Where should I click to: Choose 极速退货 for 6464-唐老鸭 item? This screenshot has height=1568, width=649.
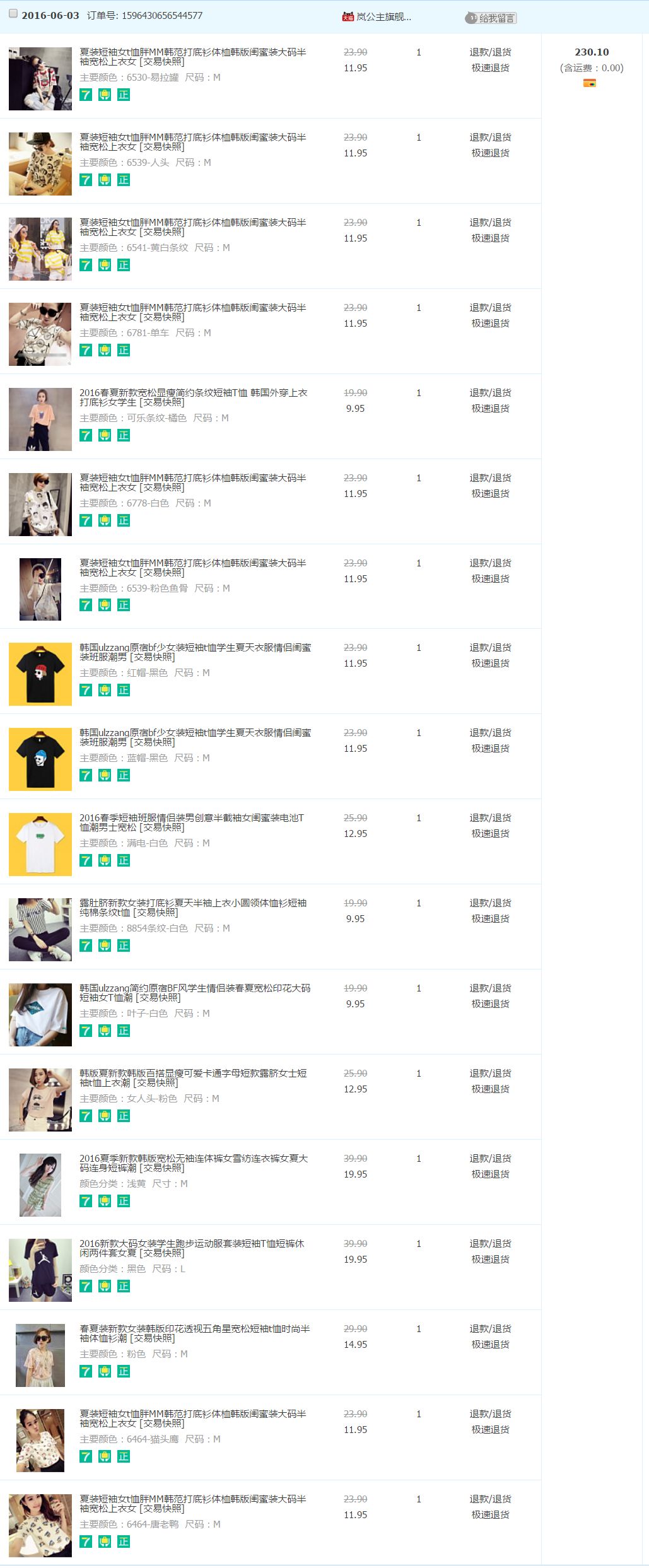click(490, 1515)
